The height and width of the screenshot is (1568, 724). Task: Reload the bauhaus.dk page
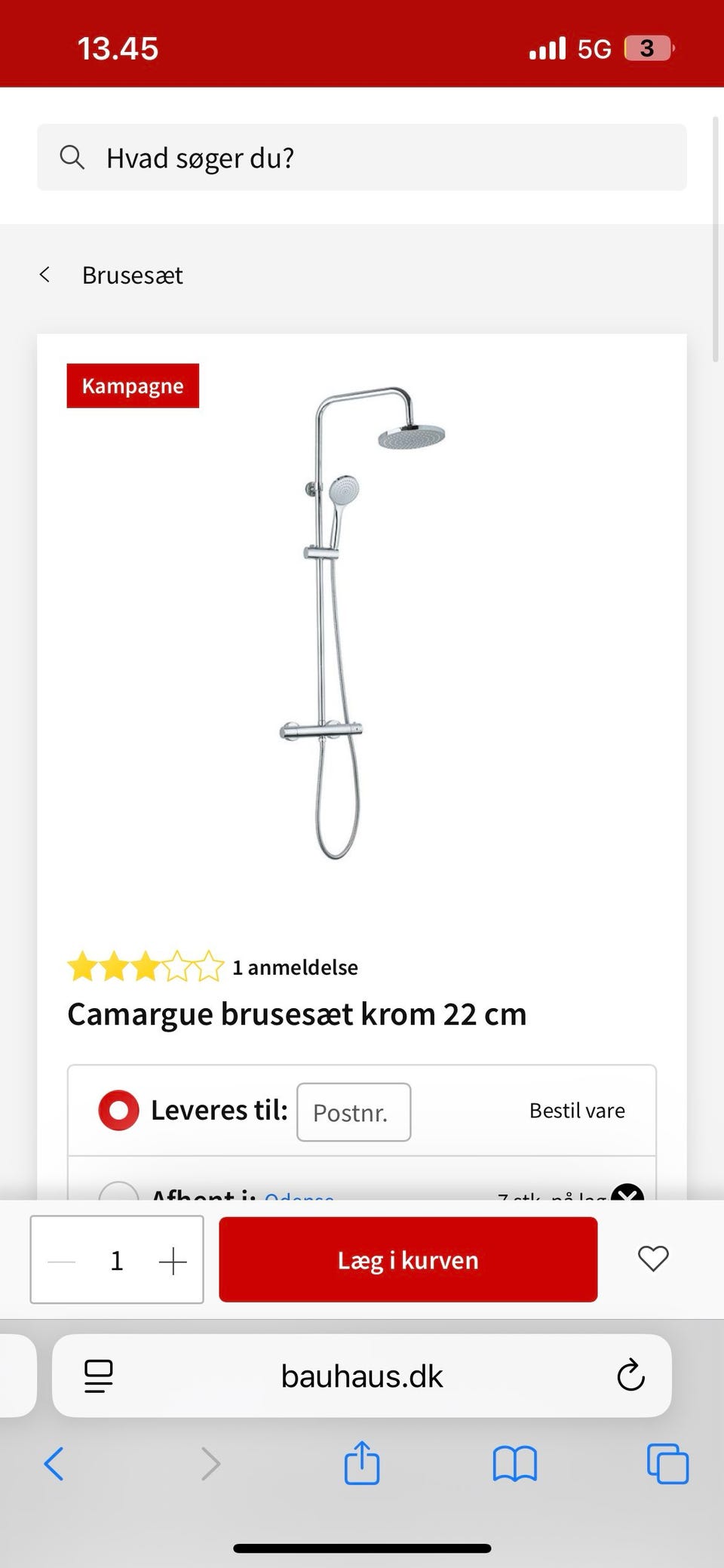(x=630, y=1376)
